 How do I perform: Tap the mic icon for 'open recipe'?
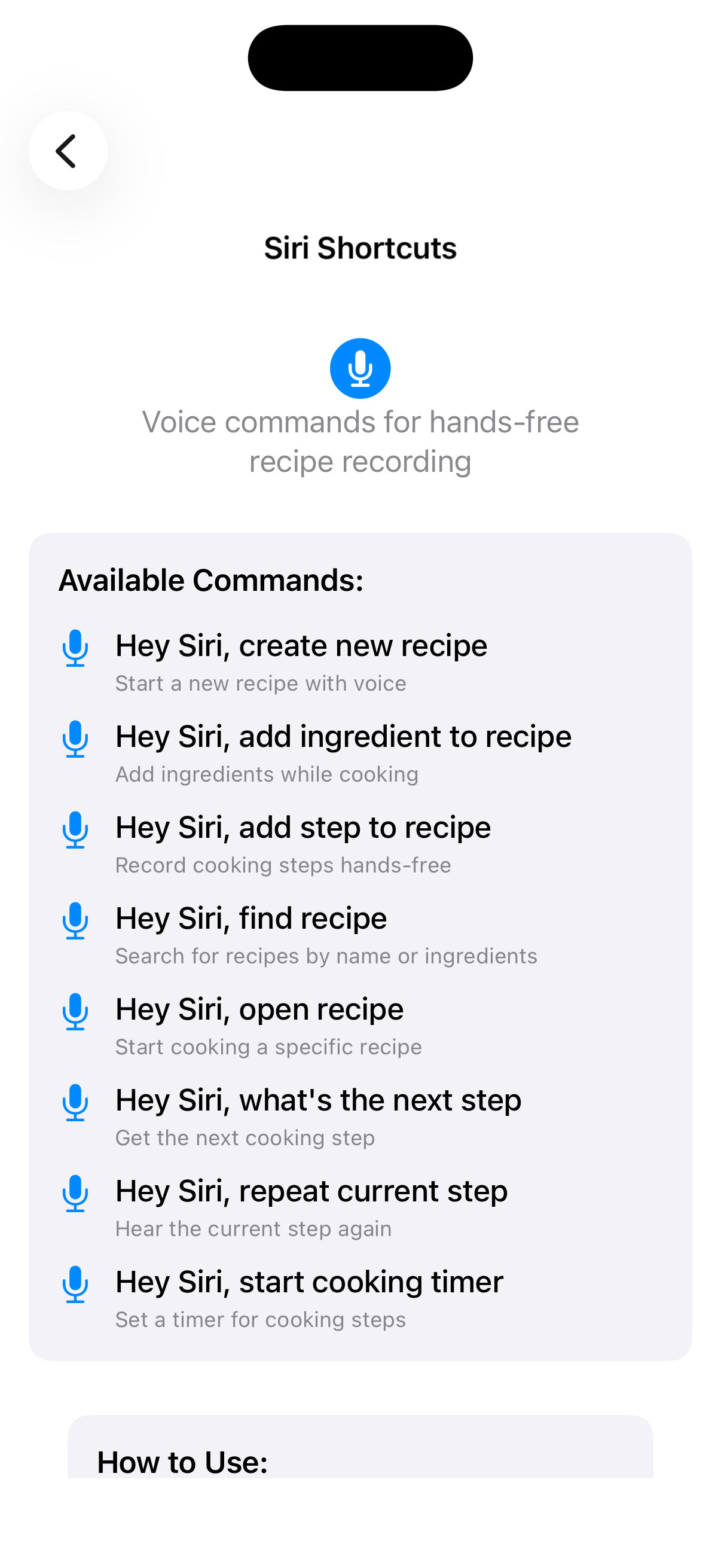coord(75,1012)
